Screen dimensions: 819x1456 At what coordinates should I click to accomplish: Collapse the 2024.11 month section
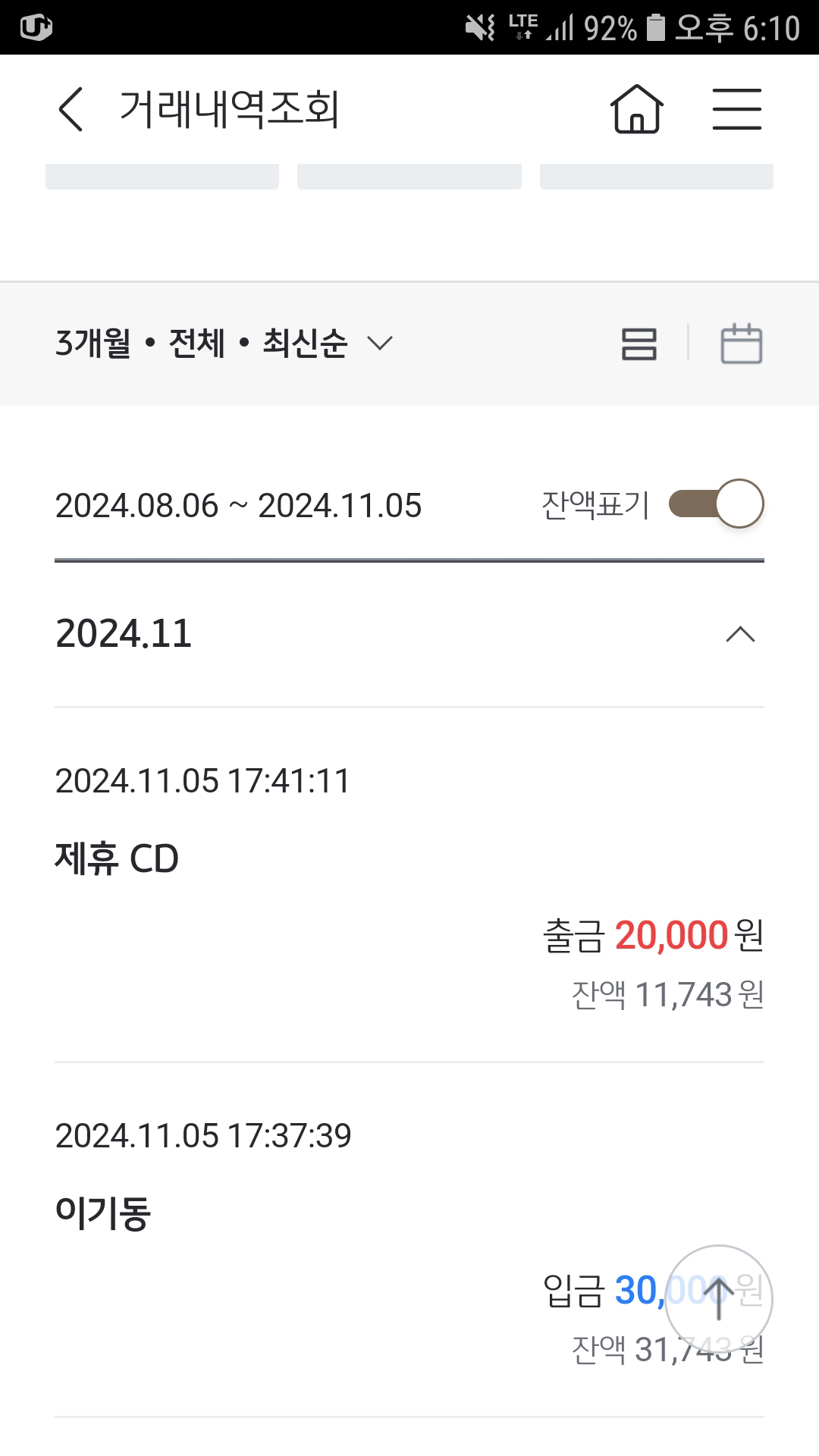pyautogui.click(x=740, y=634)
